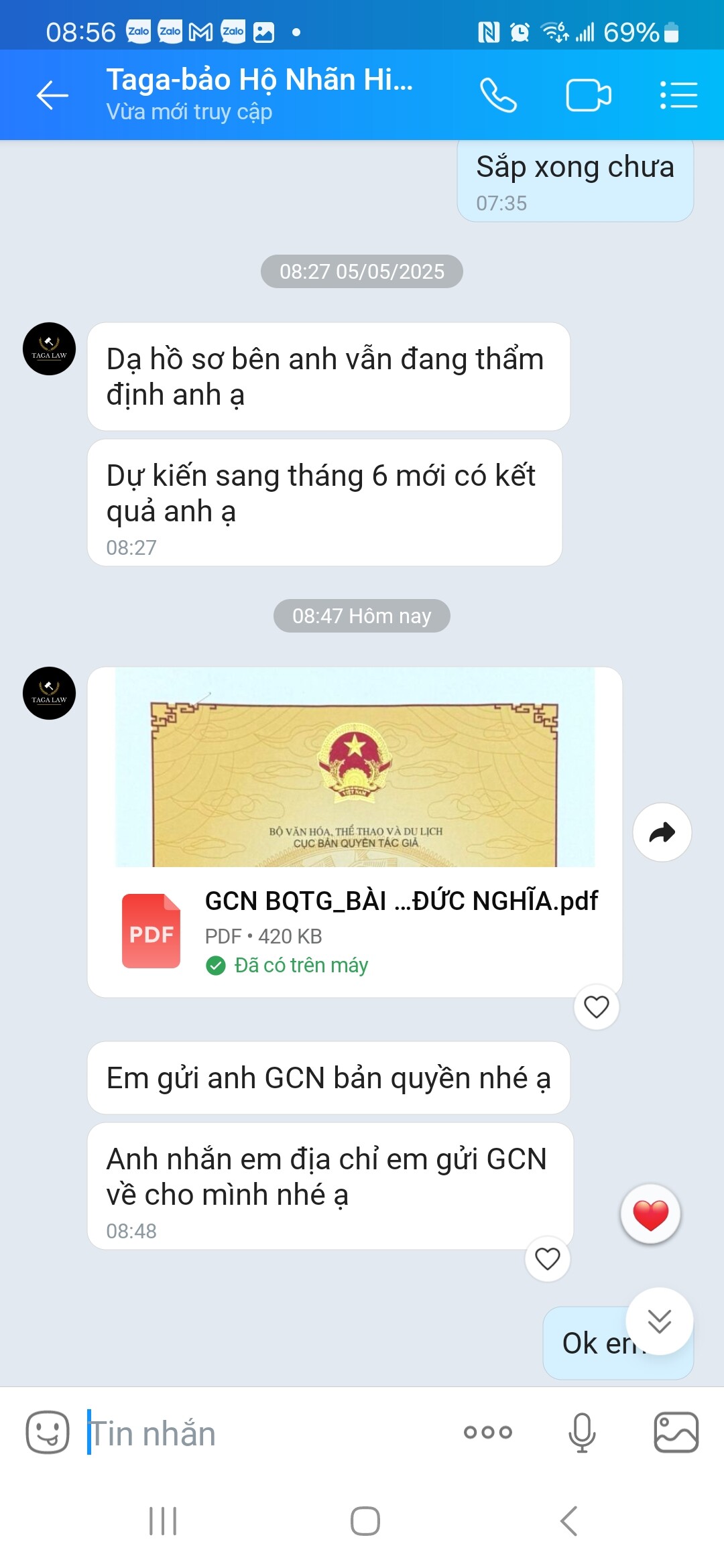
Task: Start a video call with Taga
Action: [588, 95]
